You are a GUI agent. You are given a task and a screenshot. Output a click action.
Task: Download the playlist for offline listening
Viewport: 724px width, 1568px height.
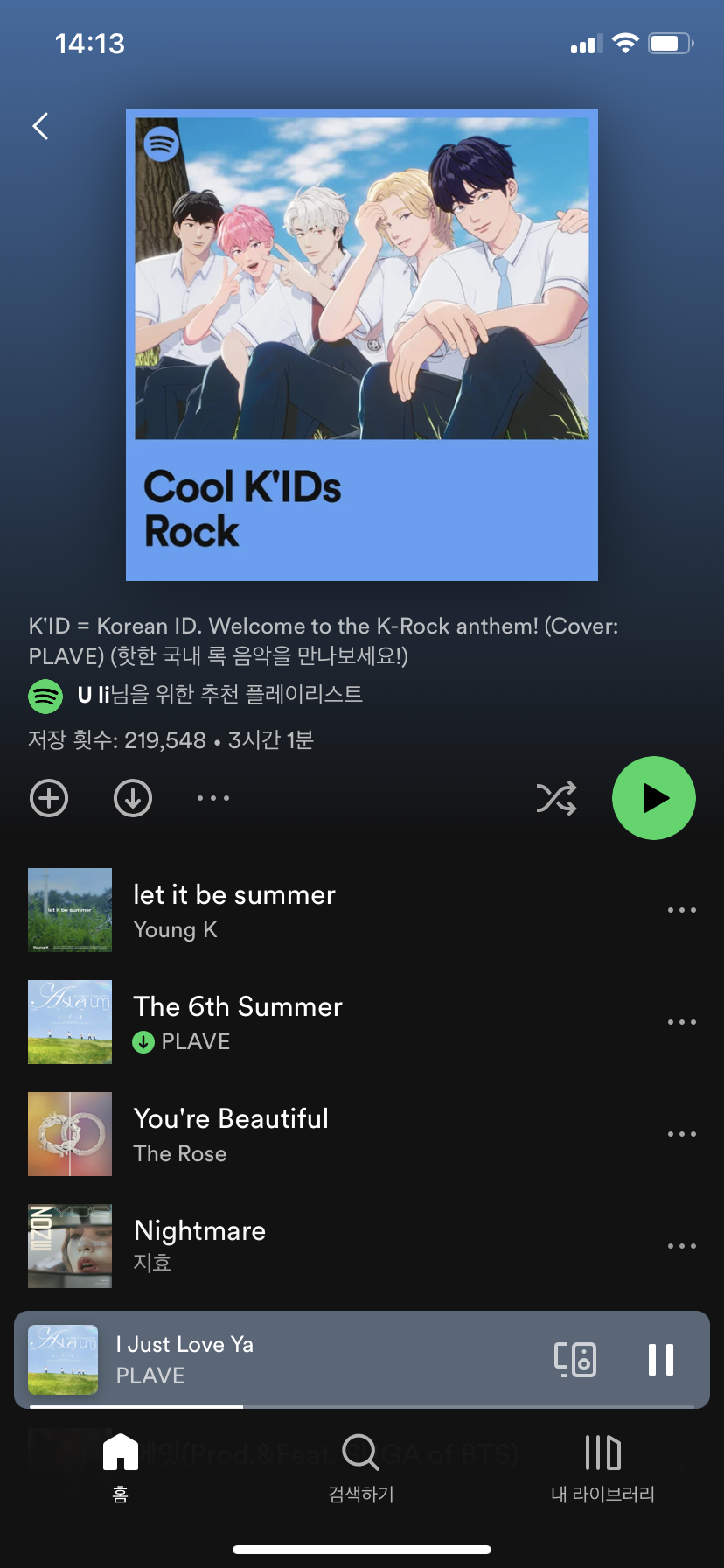coord(133,798)
